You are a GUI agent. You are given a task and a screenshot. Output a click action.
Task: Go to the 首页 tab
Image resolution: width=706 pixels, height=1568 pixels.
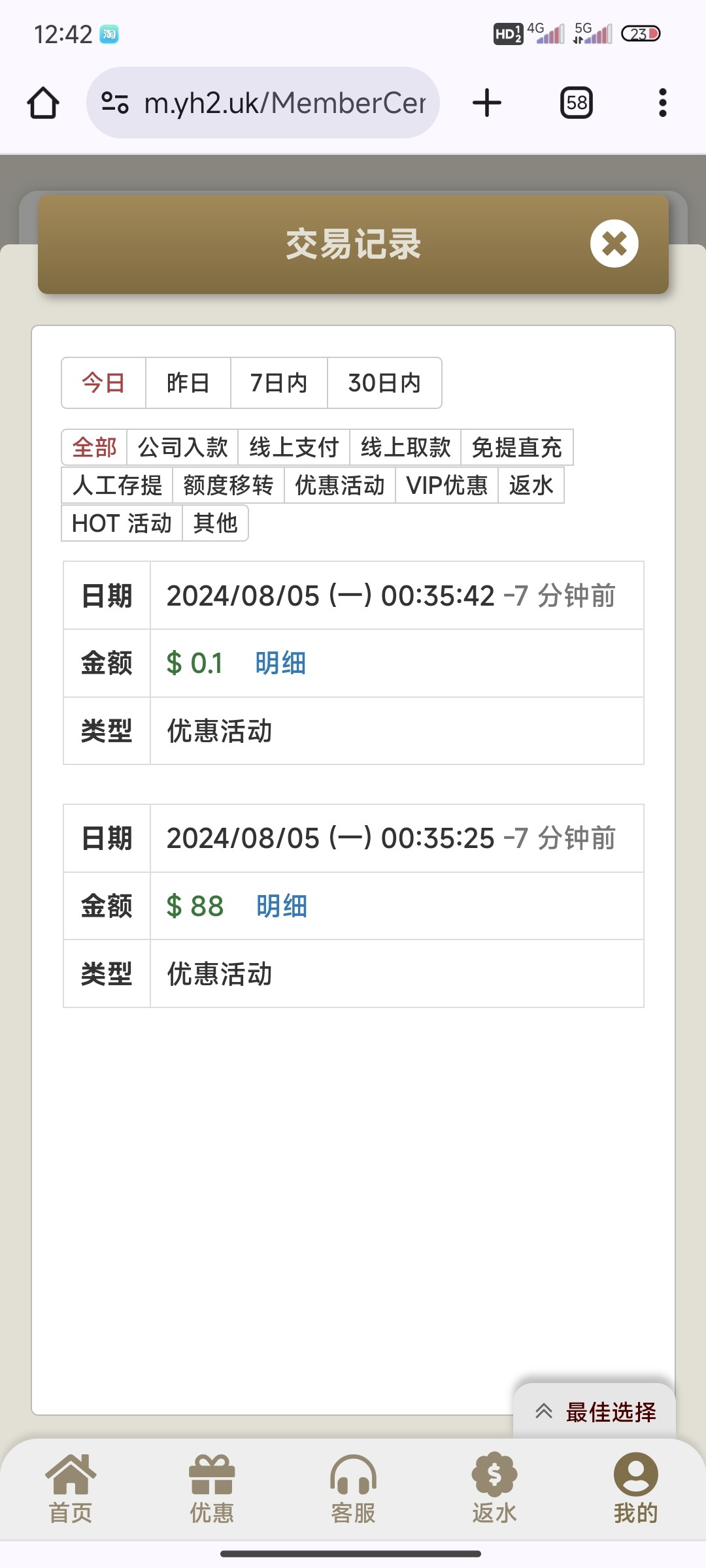click(x=71, y=1489)
